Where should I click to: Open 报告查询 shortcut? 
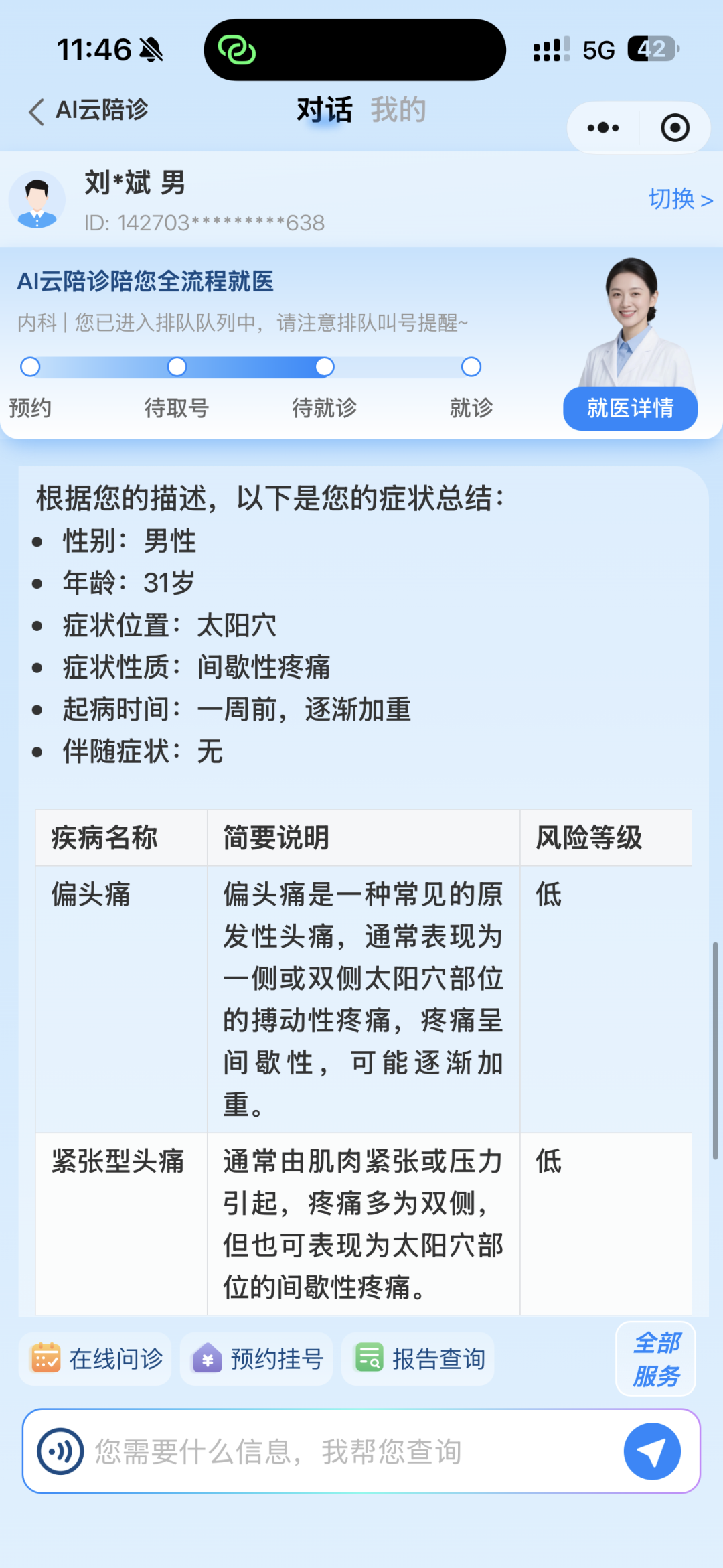click(418, 1359)
